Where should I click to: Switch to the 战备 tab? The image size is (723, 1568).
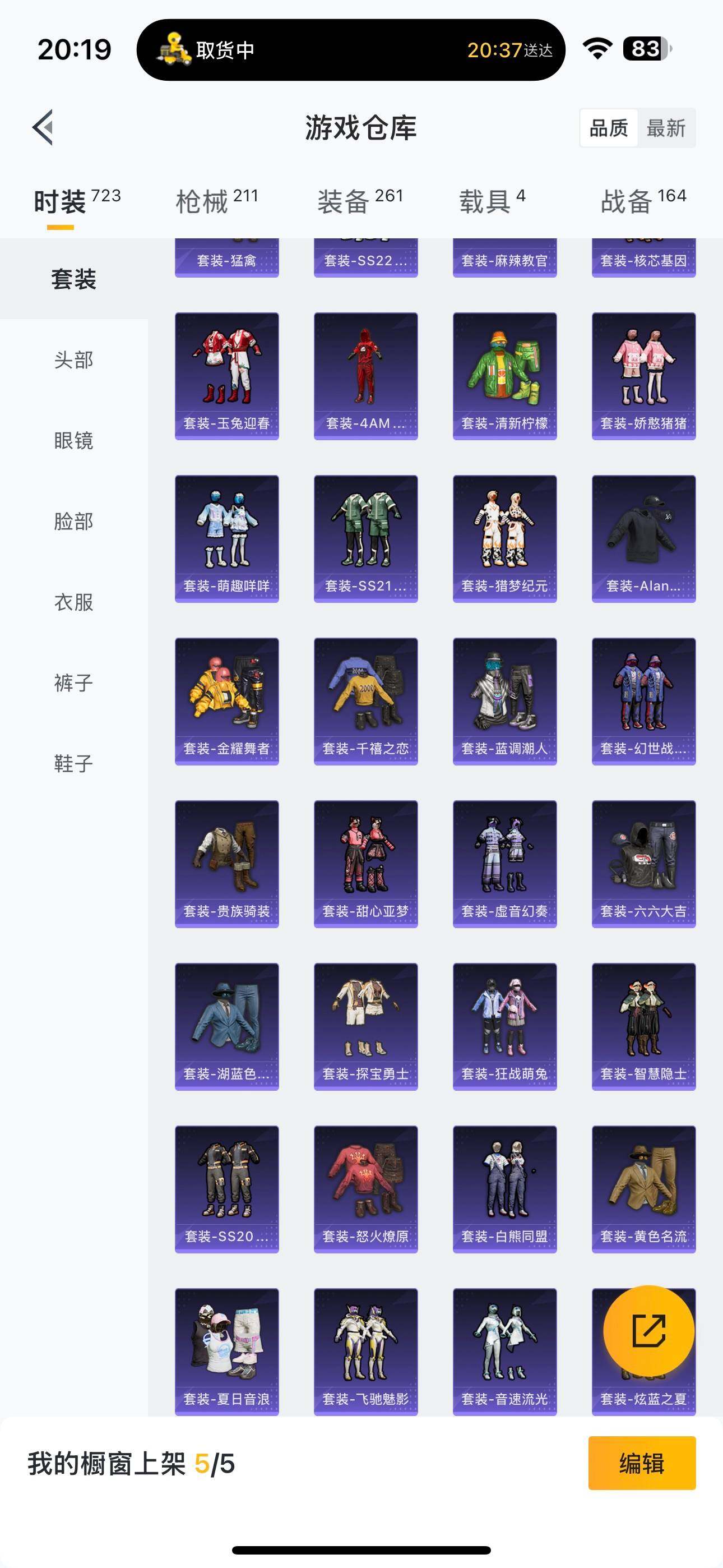(643, 201)
